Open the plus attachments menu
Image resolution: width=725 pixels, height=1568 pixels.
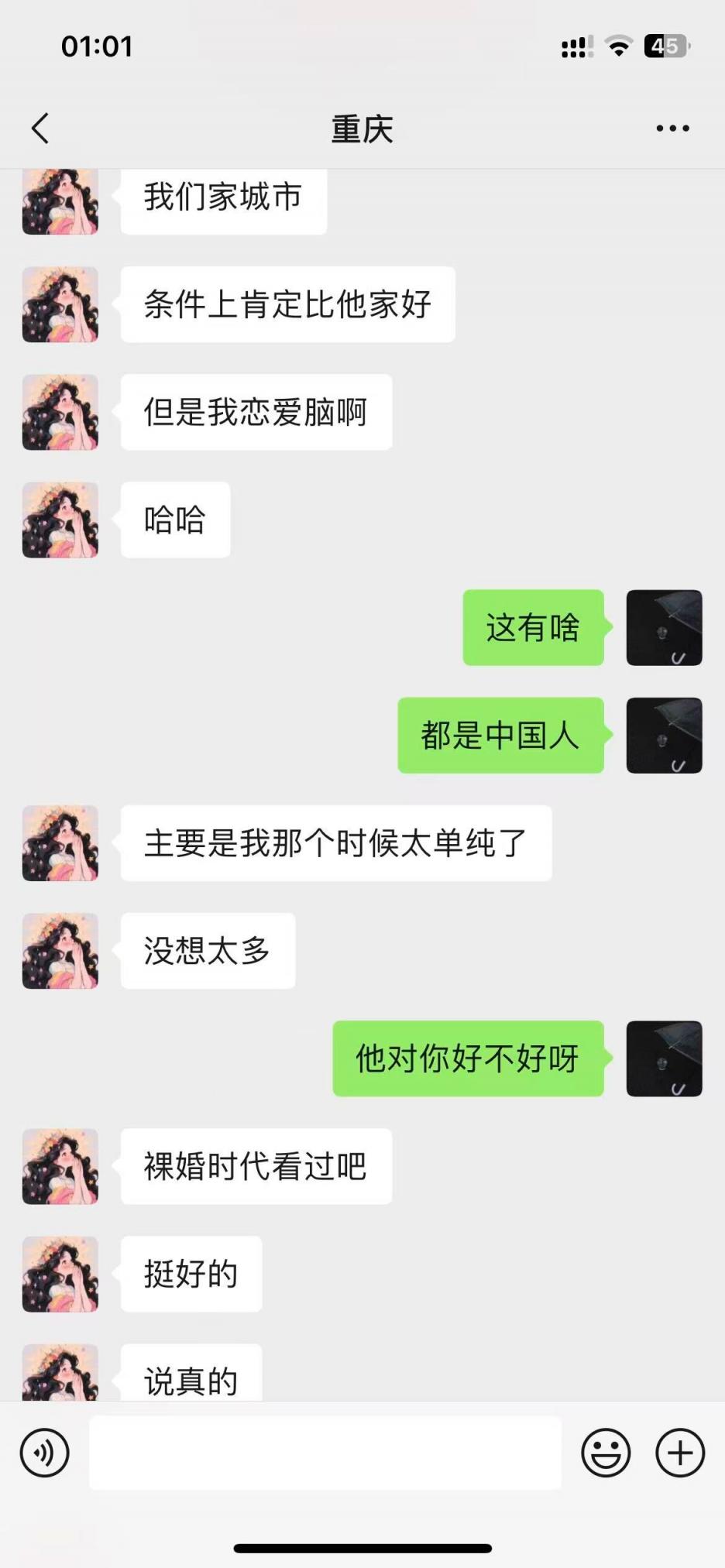click(x=680, y=1453)
